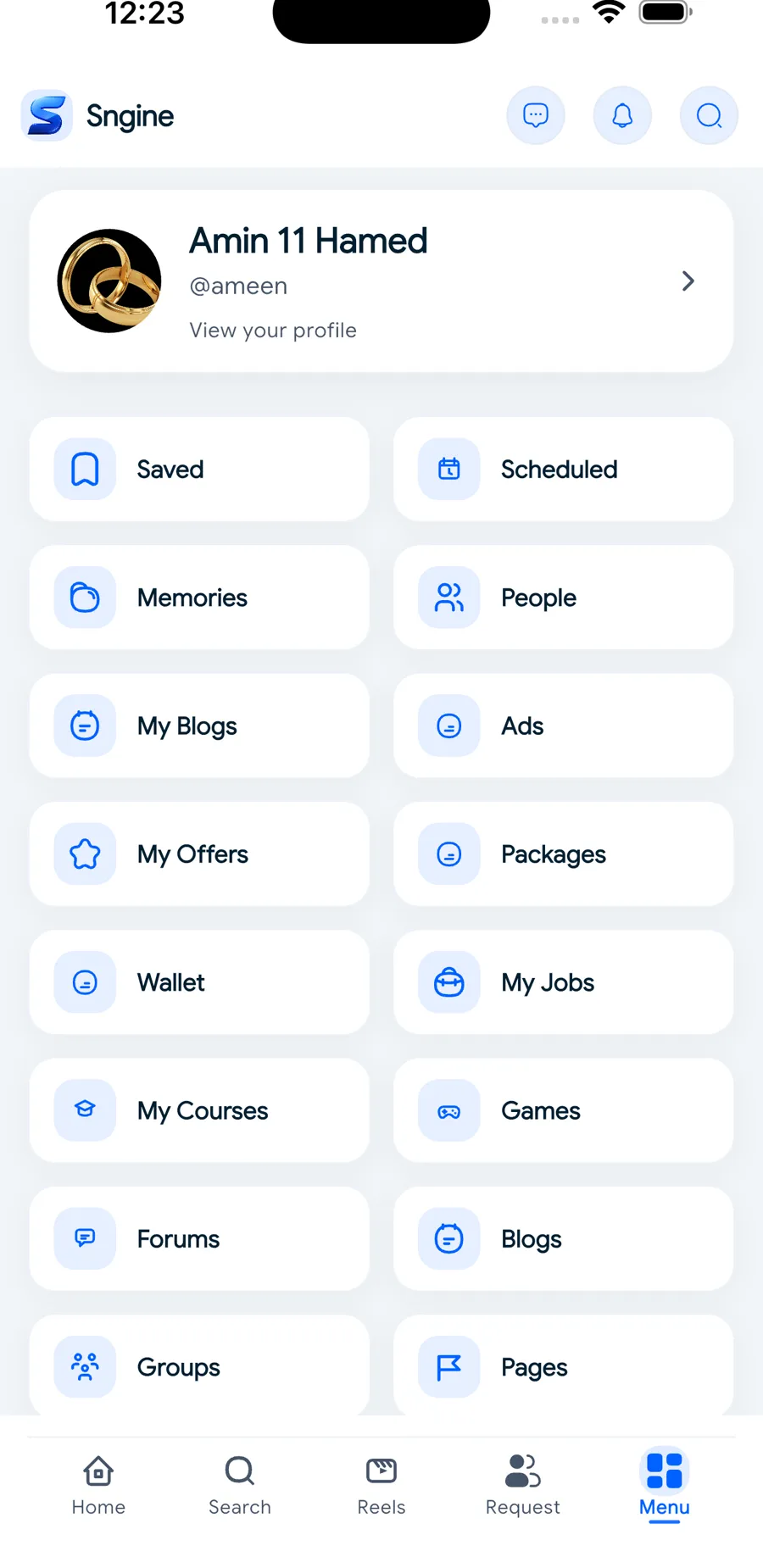
Task: Go to My Jobs
Action: pos(563,982)
